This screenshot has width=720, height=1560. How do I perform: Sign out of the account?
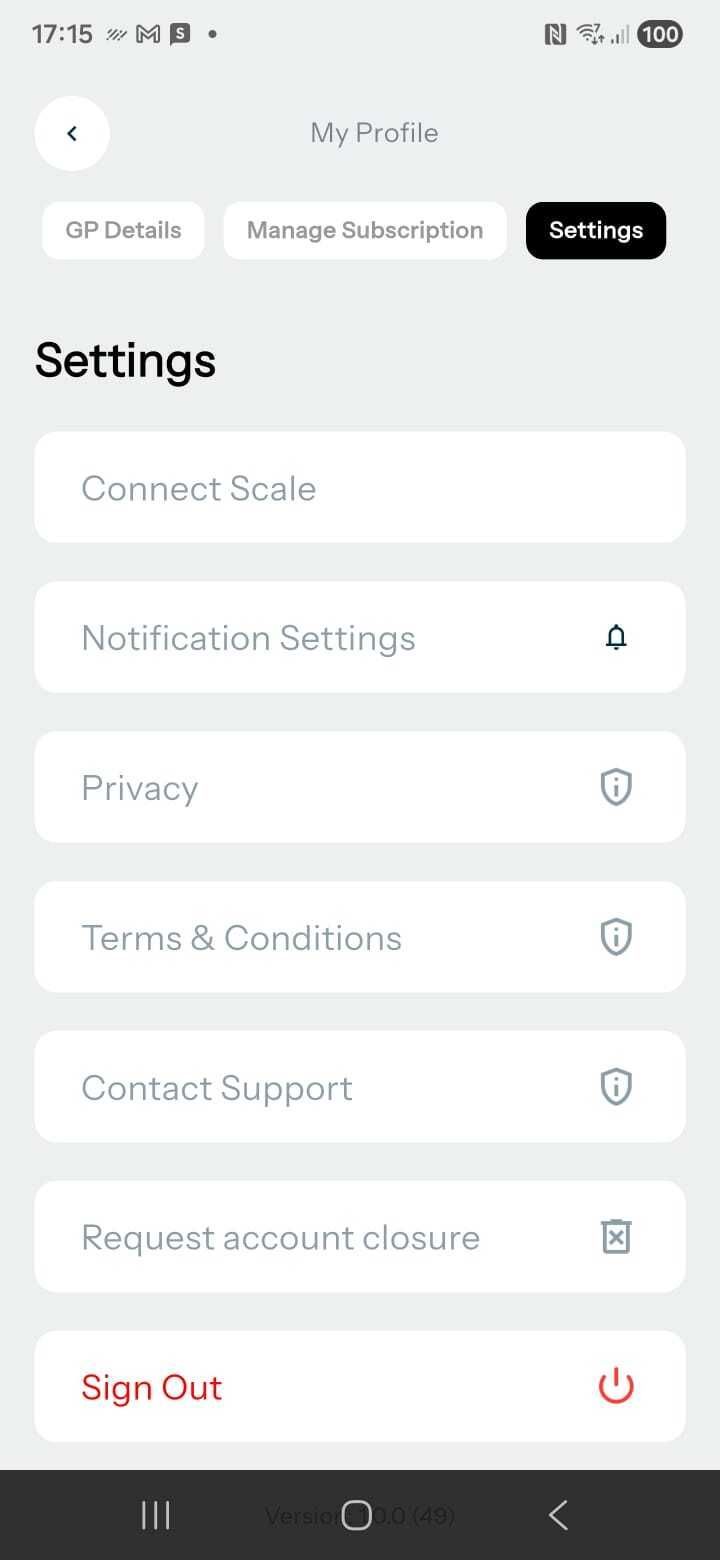[x=360, y=1387]
